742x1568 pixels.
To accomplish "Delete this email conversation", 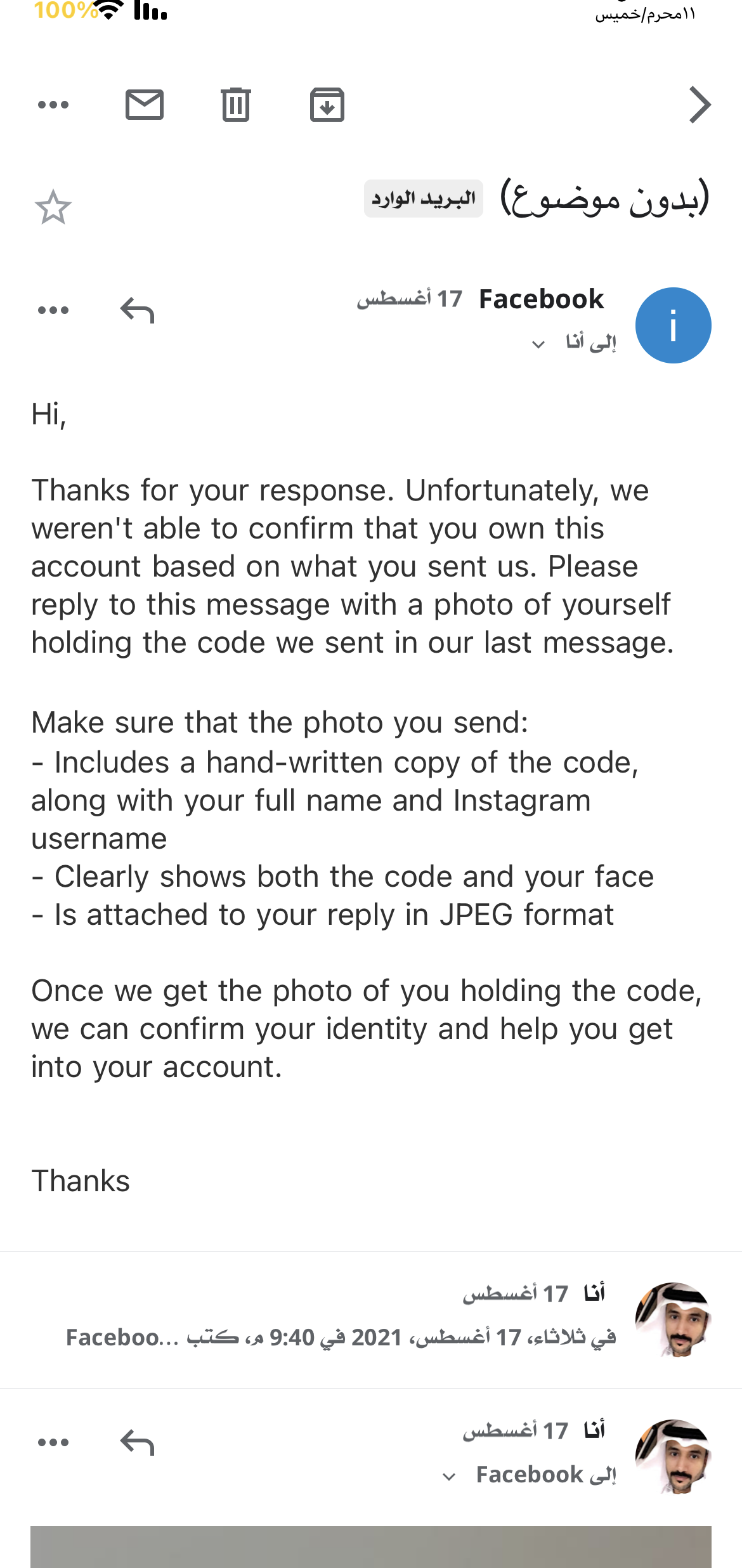I will 236,105.
